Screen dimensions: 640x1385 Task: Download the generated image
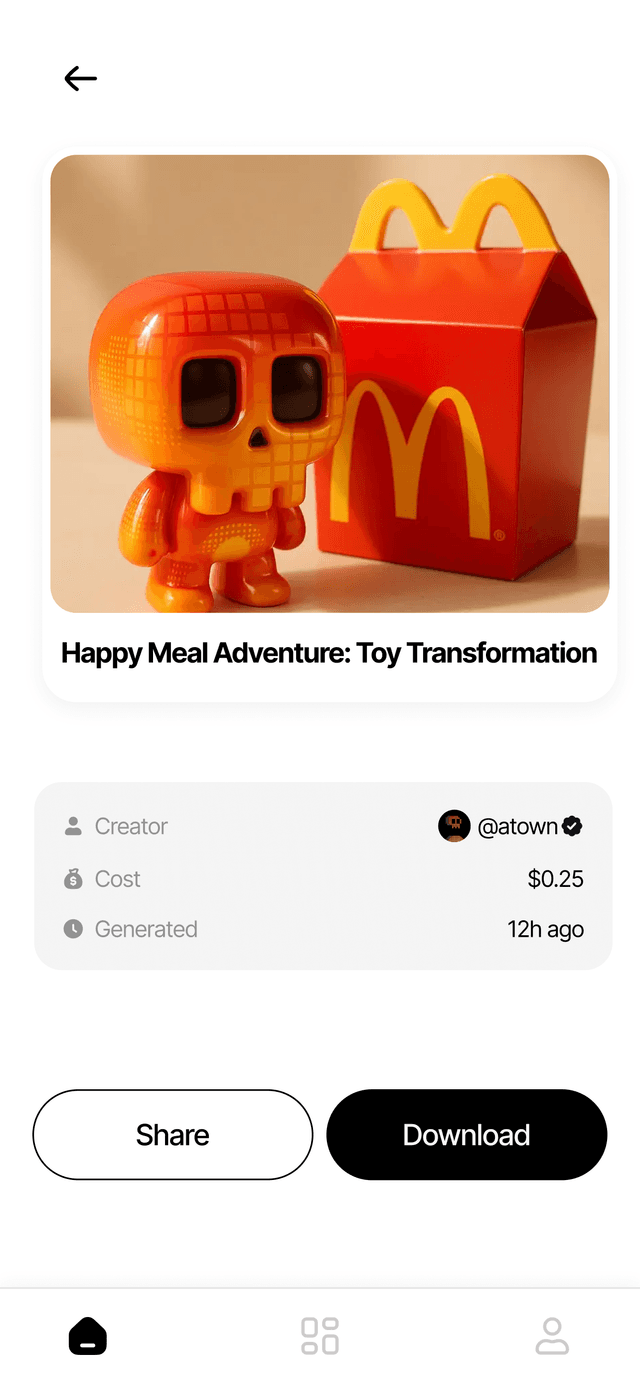coord(467,1135)
